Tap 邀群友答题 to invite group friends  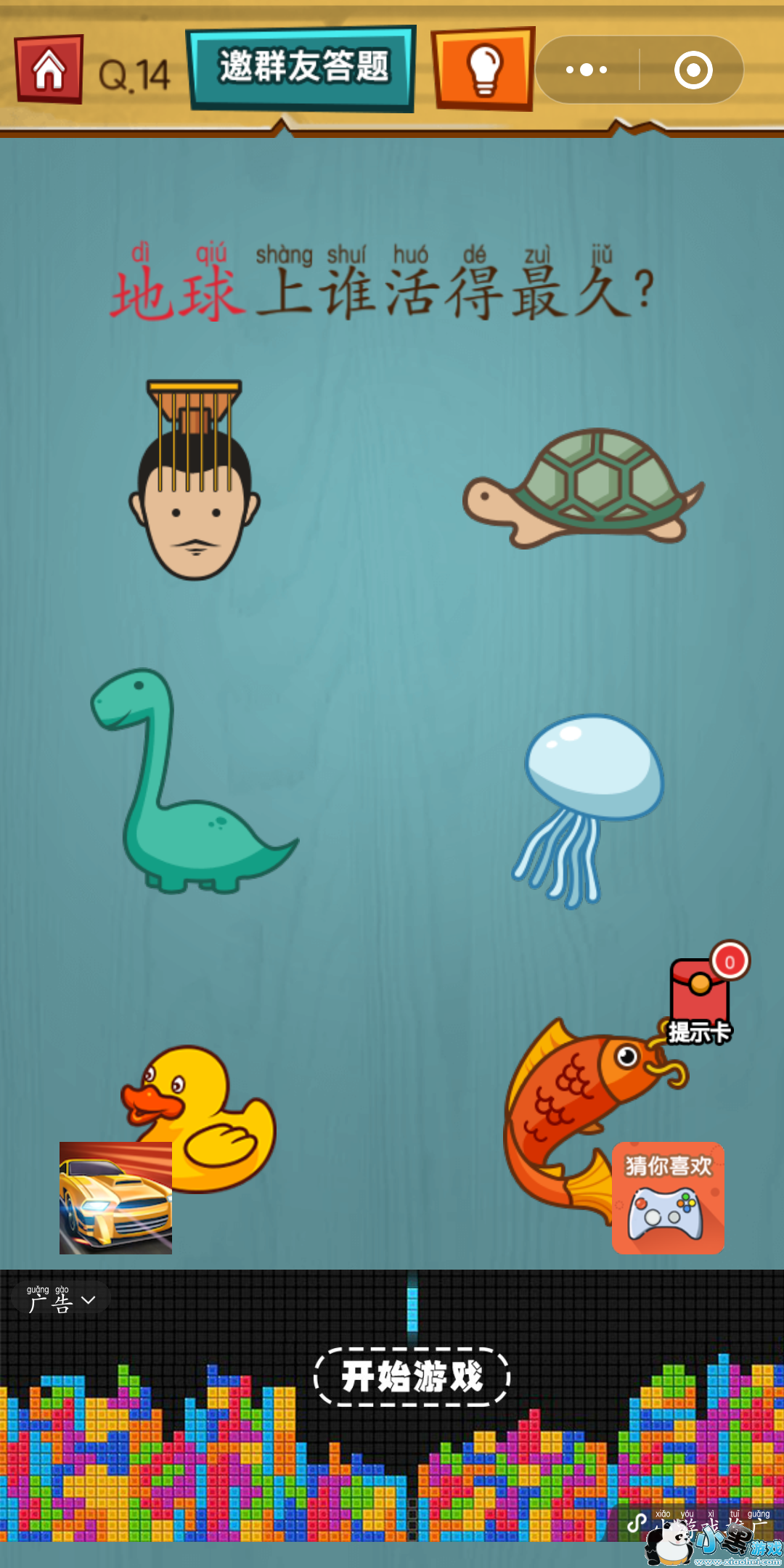click(302, 68)
